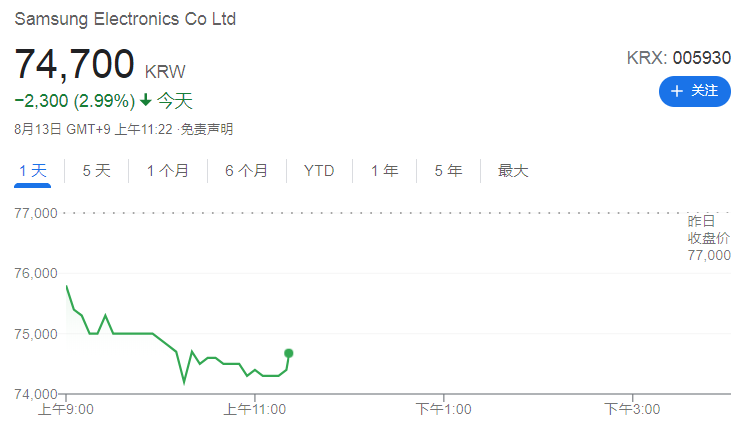
Task: Switch to the 6 个月 range
Action: point(246,171)
